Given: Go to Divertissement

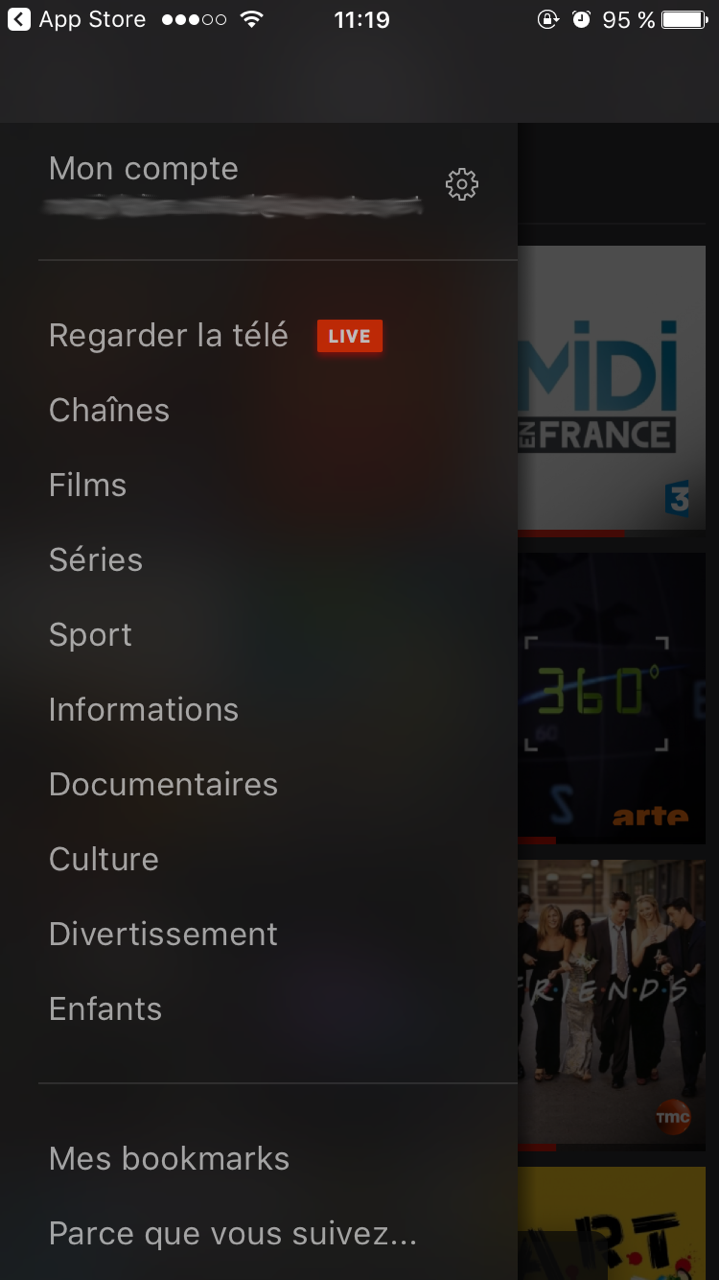Looking at the screenshot, I should coord(163,934).
